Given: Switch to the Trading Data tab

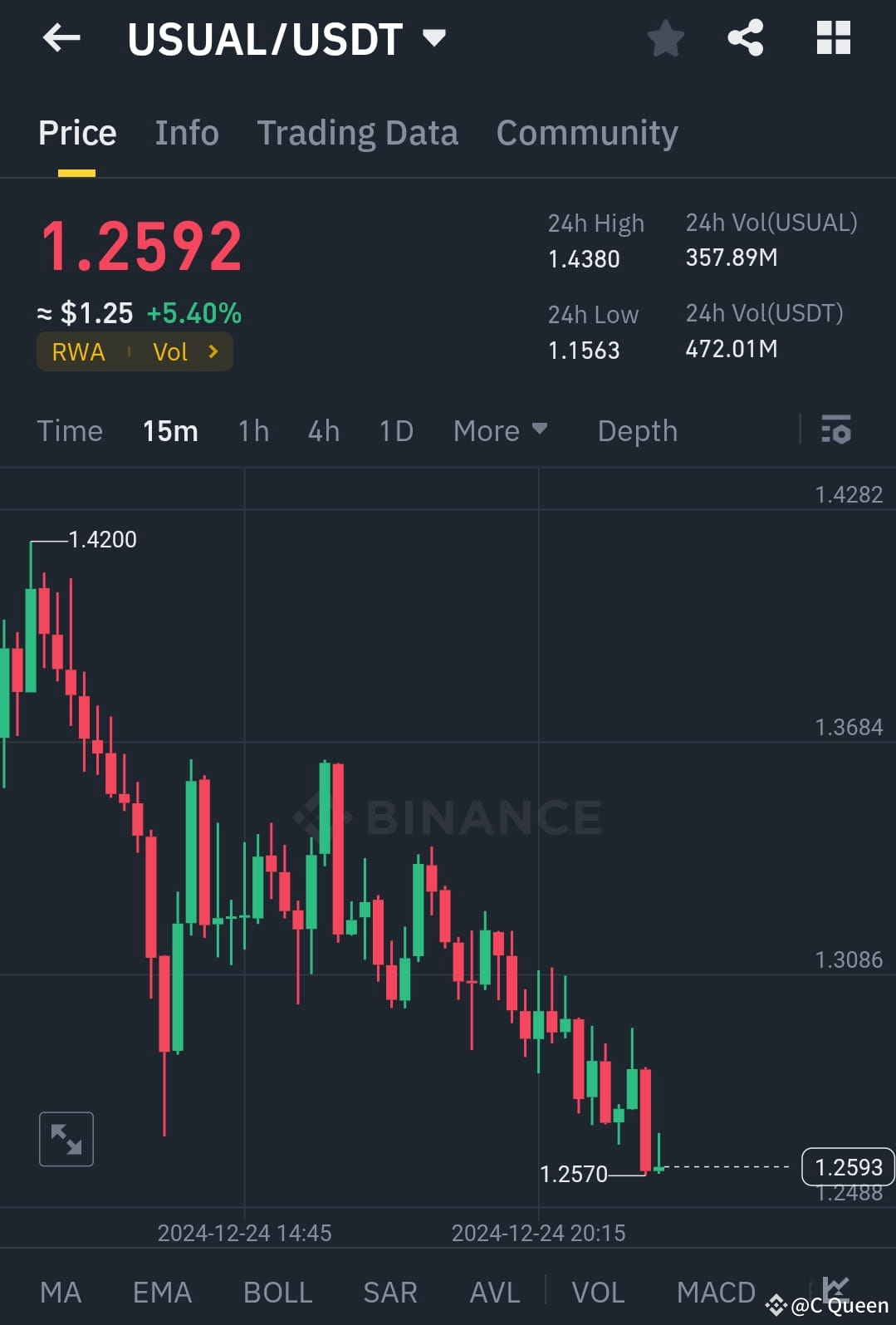Looking at the screenshot, I should [358, 132].
